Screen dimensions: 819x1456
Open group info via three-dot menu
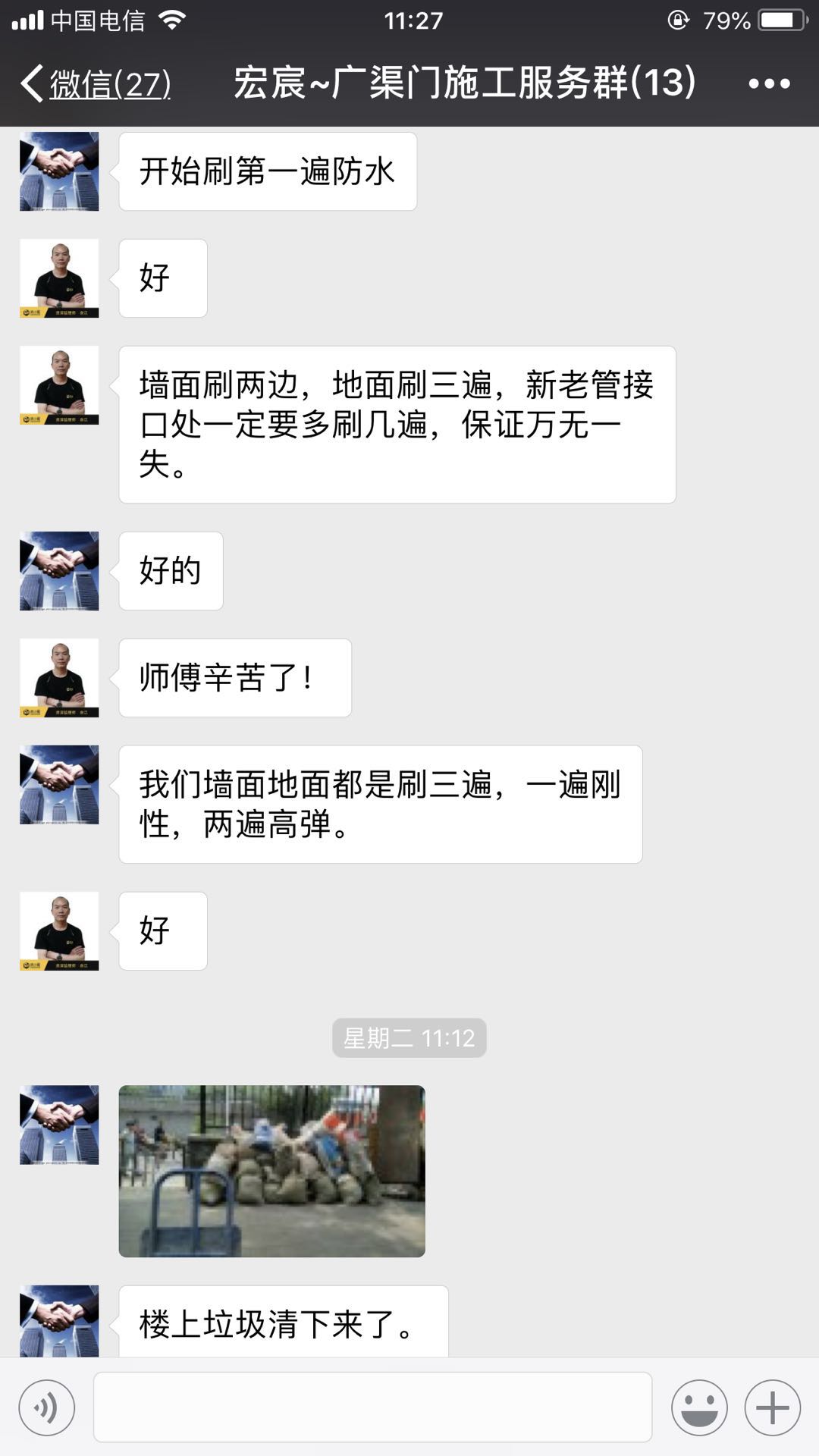click(x=769, y=83)
